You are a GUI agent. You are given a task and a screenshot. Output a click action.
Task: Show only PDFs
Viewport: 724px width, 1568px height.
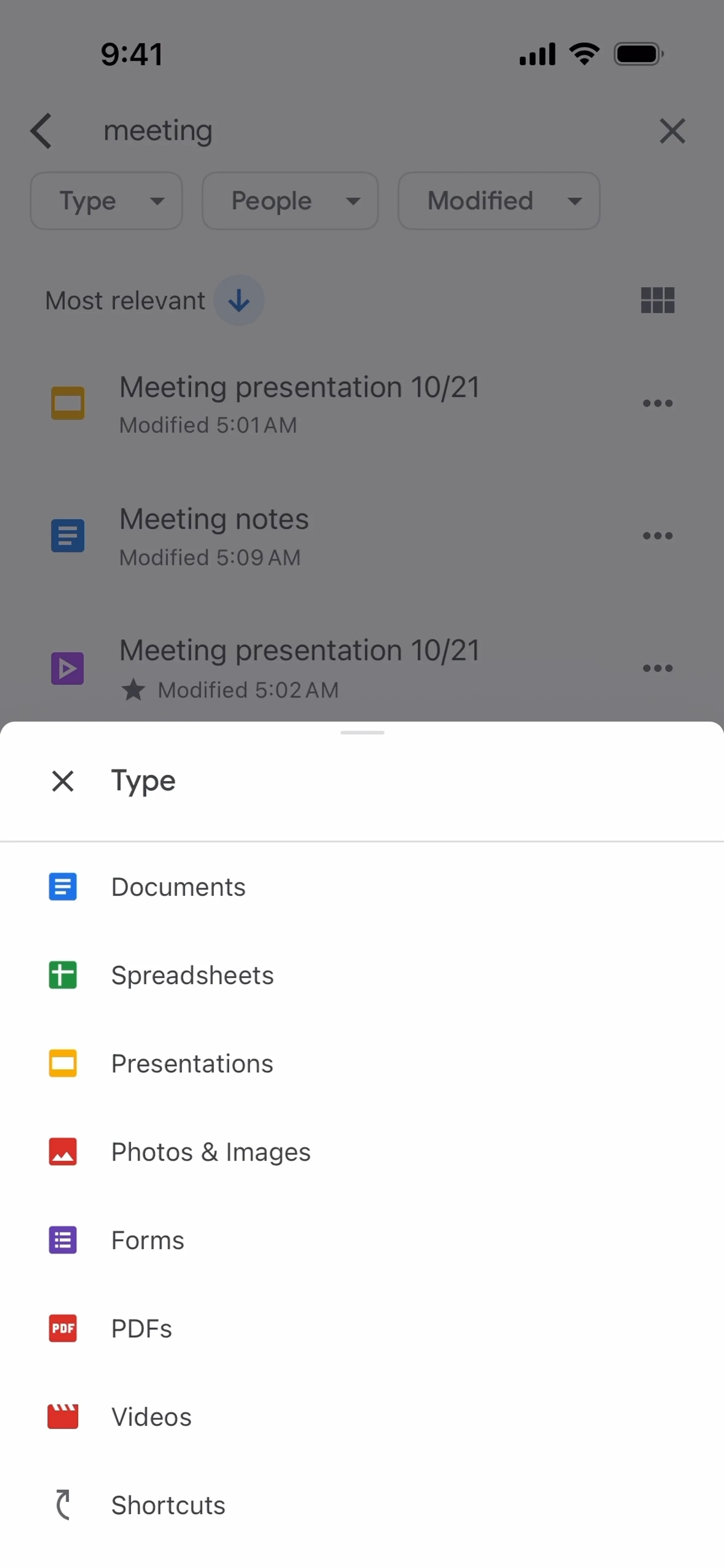[x=141, y=1328]
